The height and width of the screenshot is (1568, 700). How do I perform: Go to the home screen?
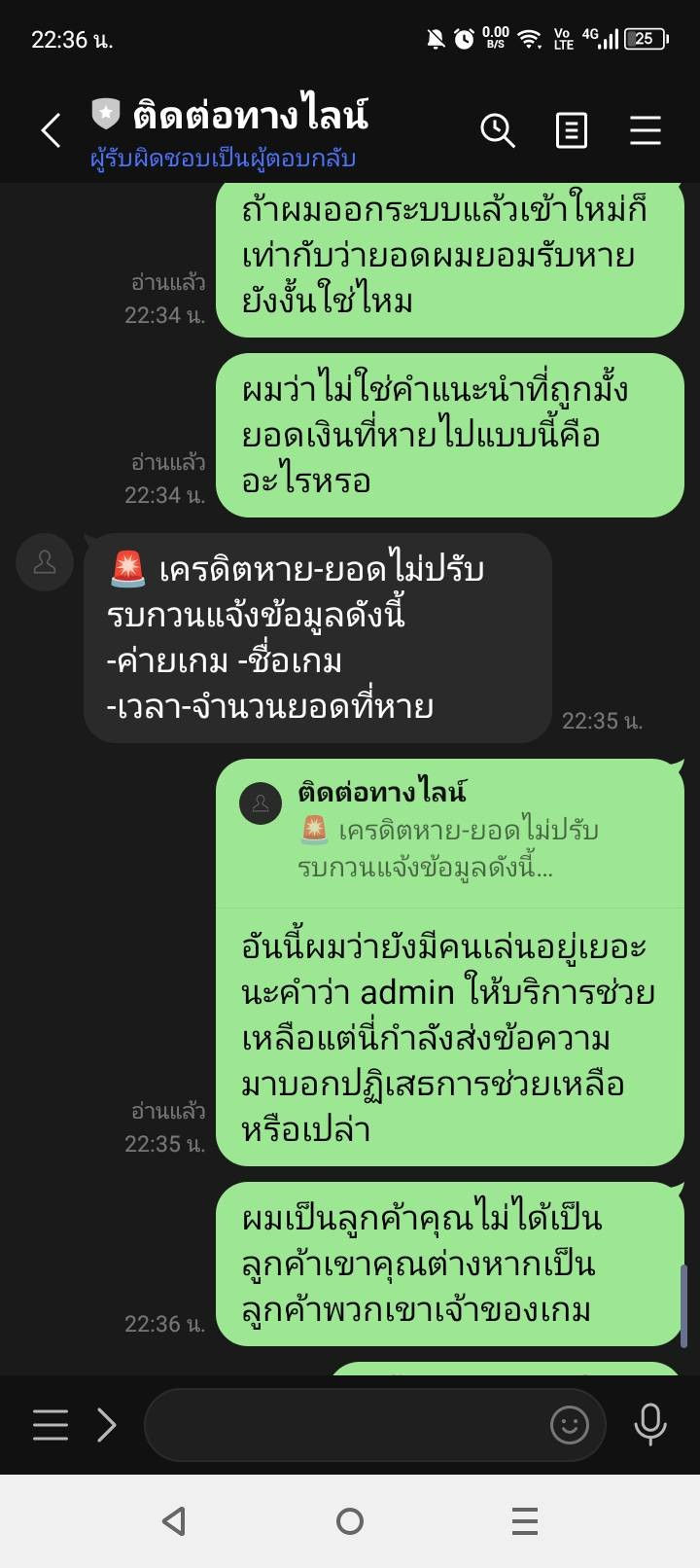click(350, 1521)
